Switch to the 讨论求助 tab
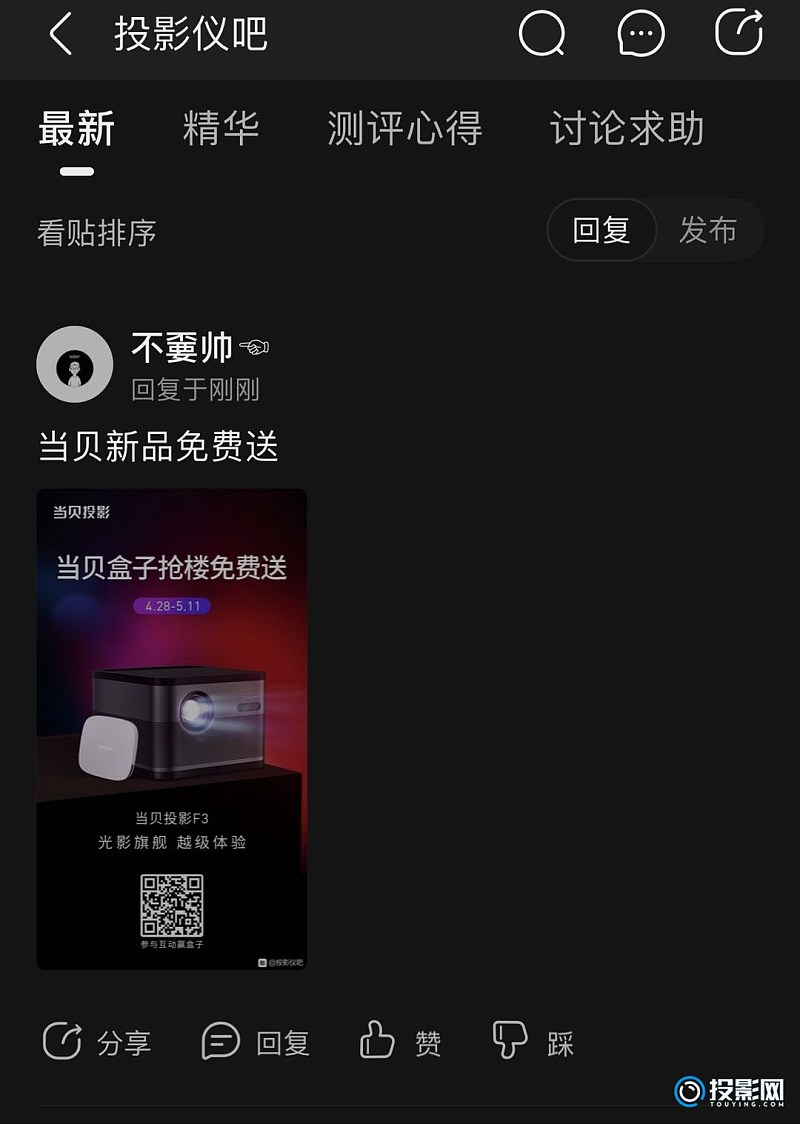This screenshot has height=1124, width=800. [x=627, y=130]
